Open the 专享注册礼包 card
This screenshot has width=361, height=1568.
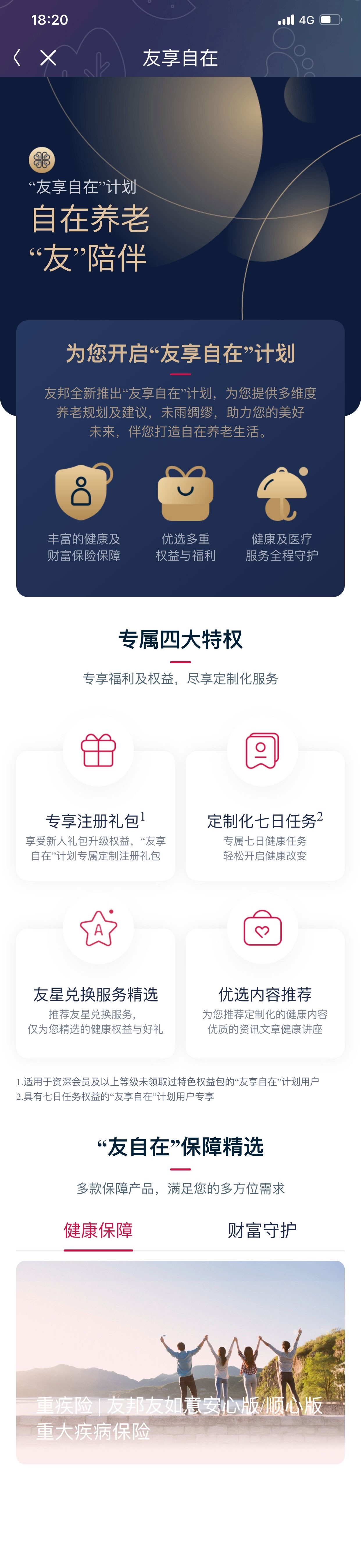tap(96, 816)
